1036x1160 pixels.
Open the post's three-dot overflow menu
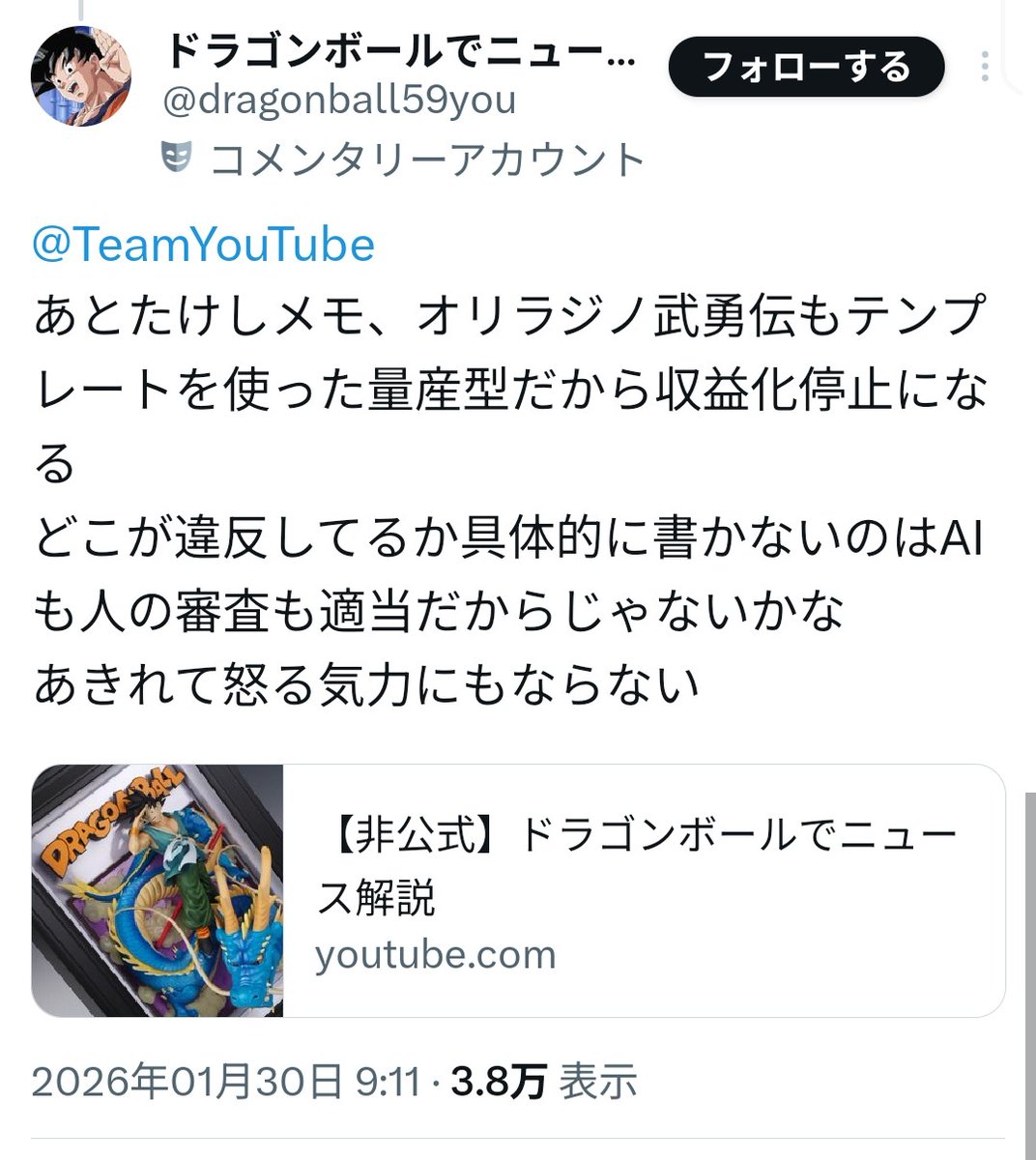tap(984, 67)
